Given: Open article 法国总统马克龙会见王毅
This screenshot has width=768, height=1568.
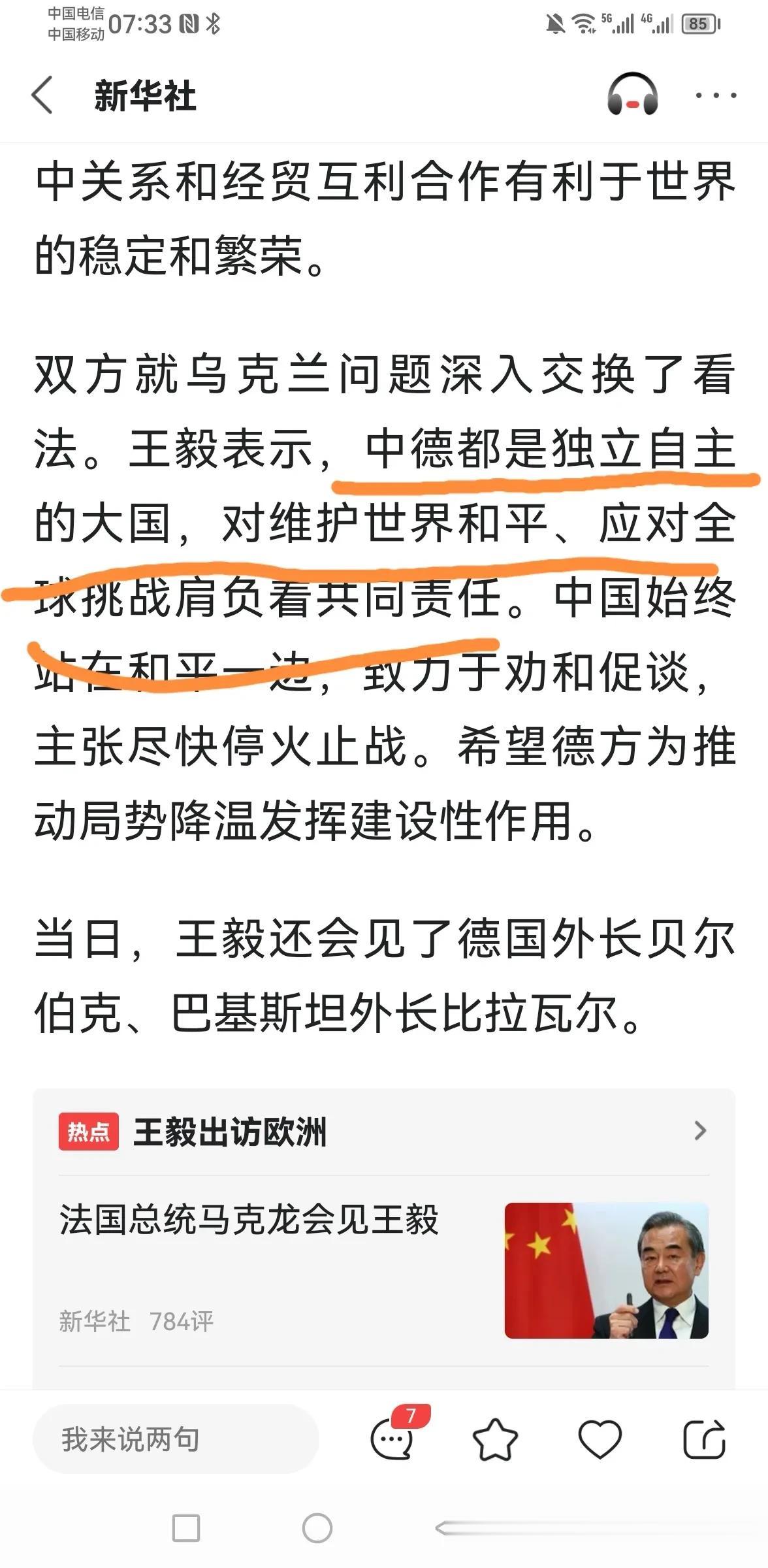Looking at the screenshot, I should 249,1220.
